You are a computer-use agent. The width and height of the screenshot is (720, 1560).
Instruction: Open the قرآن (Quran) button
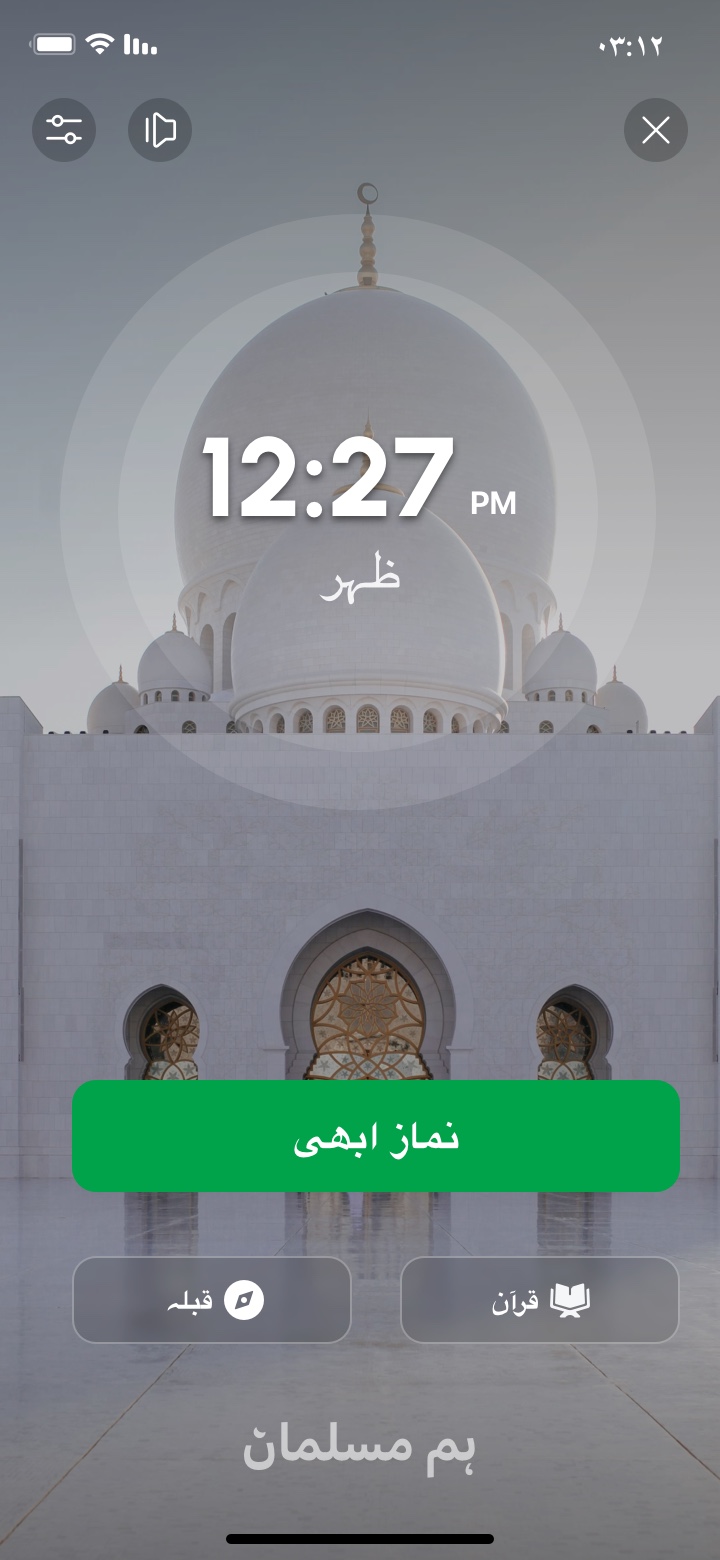pos(540,1300)
